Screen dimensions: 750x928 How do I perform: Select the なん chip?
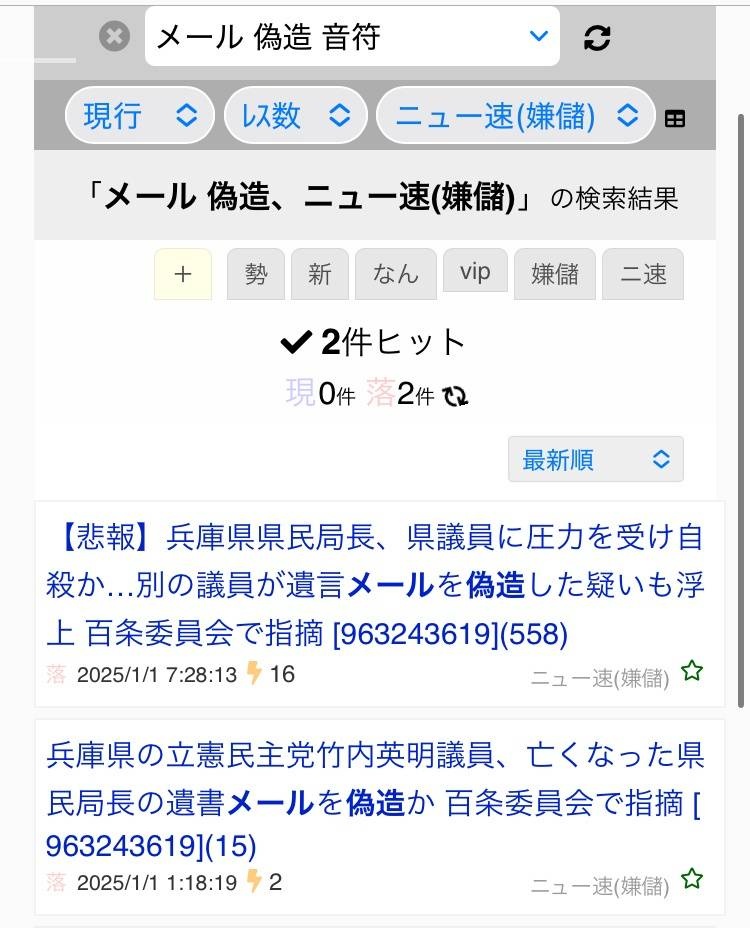point(395,274)
